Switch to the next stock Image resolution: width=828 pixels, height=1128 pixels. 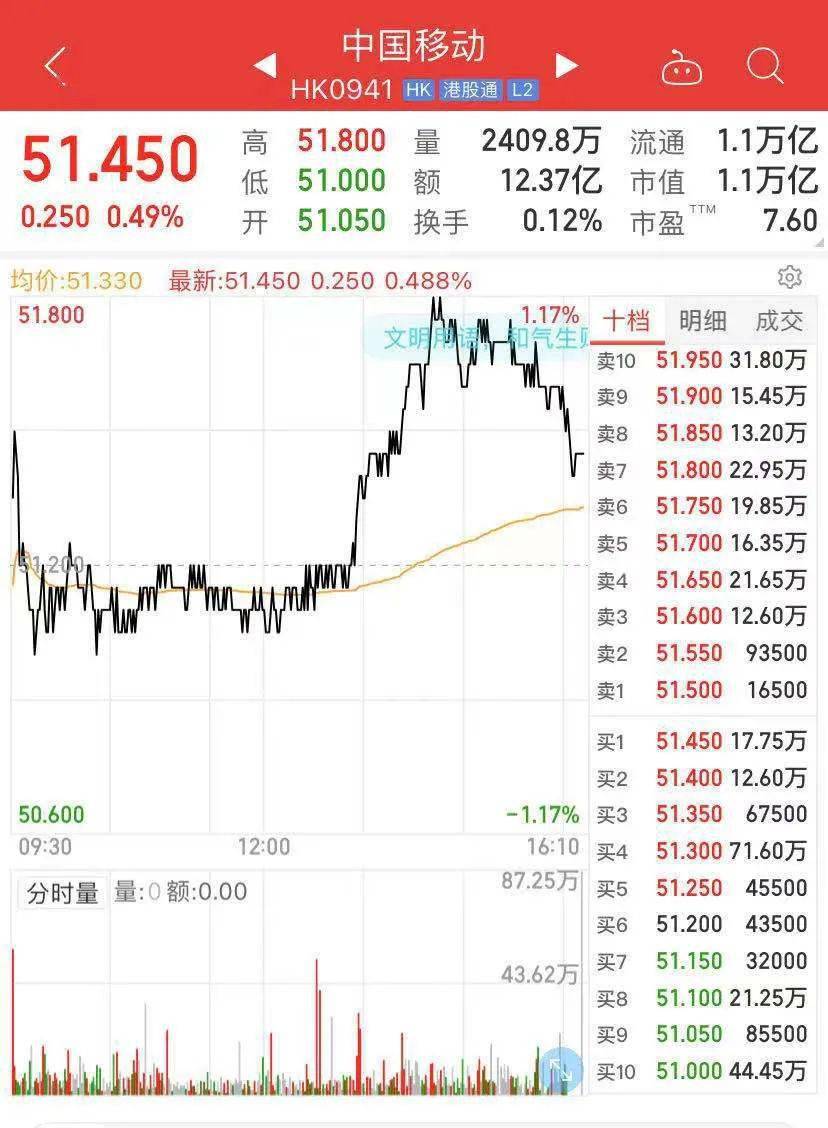coord(567,66)
